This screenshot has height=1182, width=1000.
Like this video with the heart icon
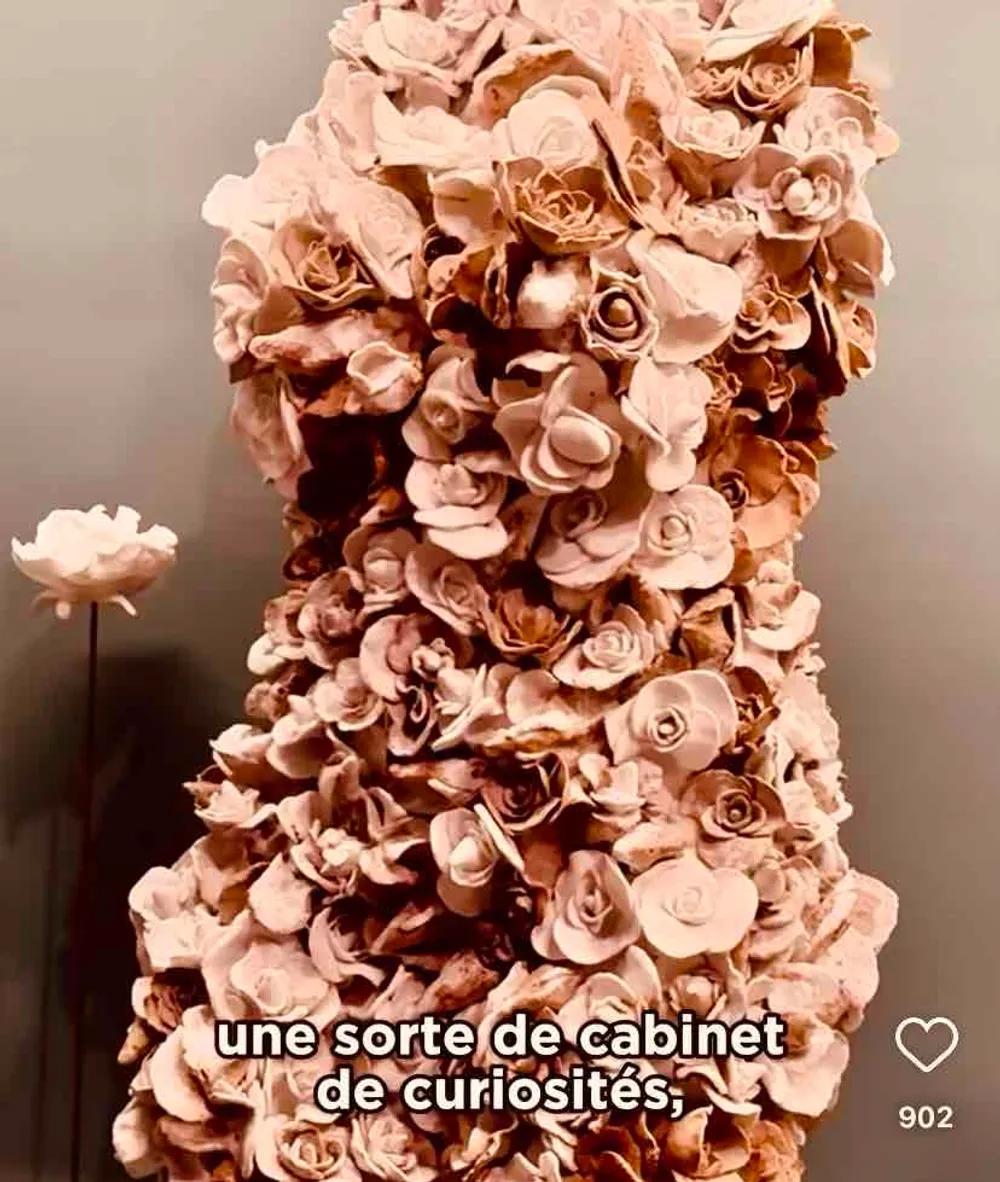(926, 1044)
